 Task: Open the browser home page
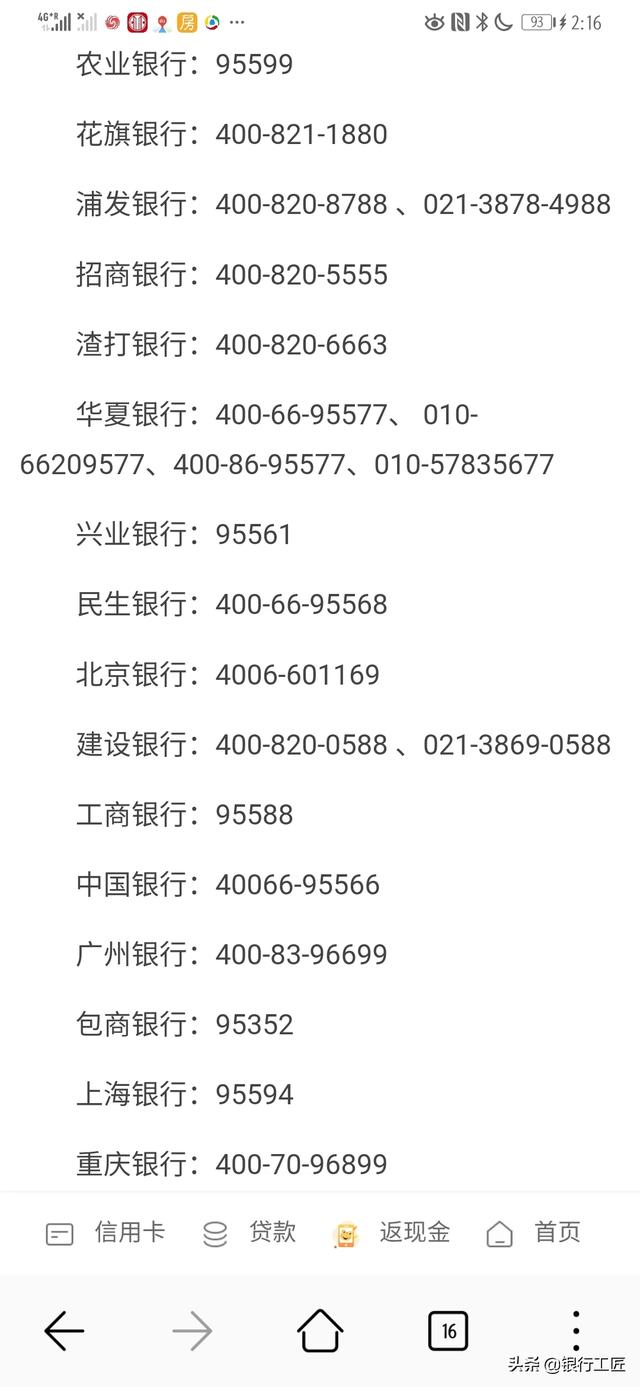(x=320, y=1331)
